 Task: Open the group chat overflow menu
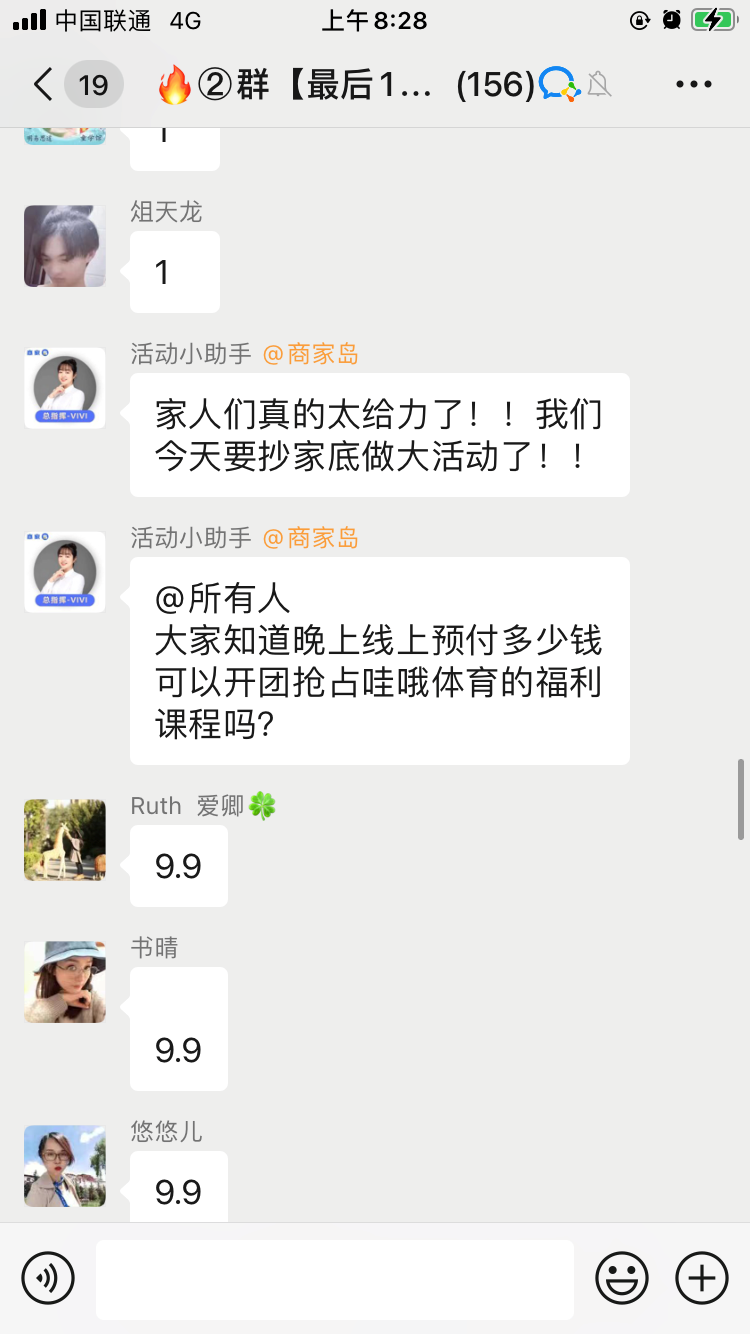694,85
